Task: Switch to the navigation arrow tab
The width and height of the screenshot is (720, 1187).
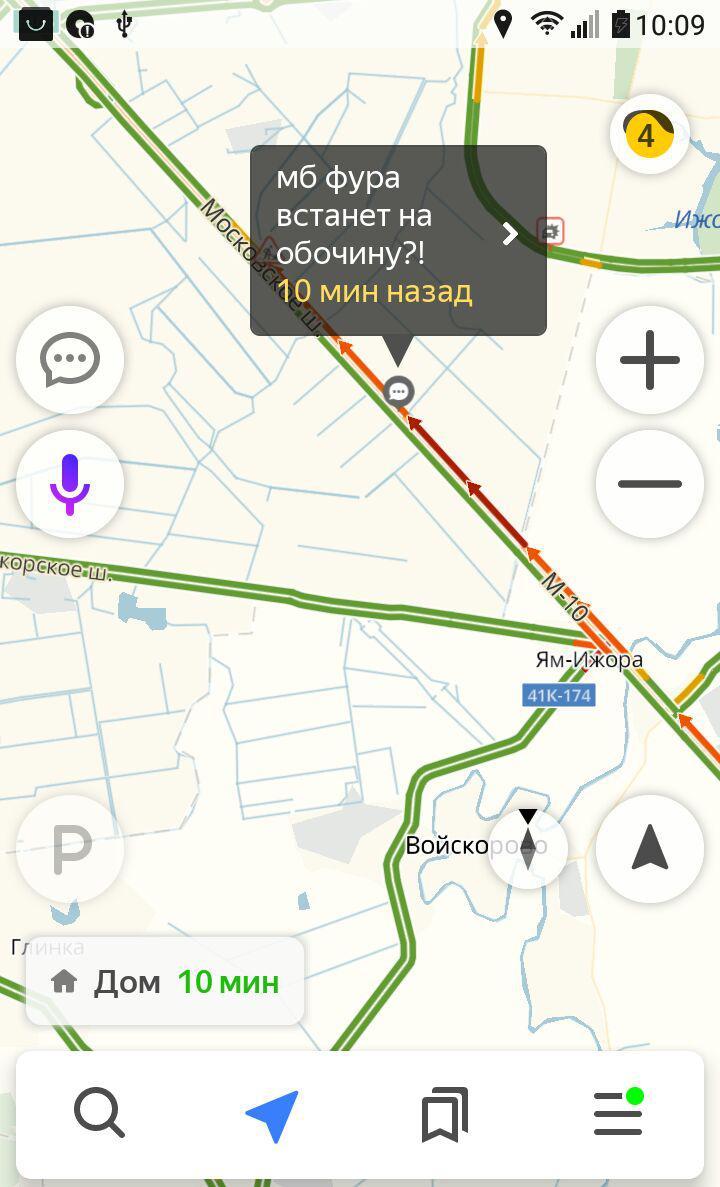Action: pos(273,1115)
